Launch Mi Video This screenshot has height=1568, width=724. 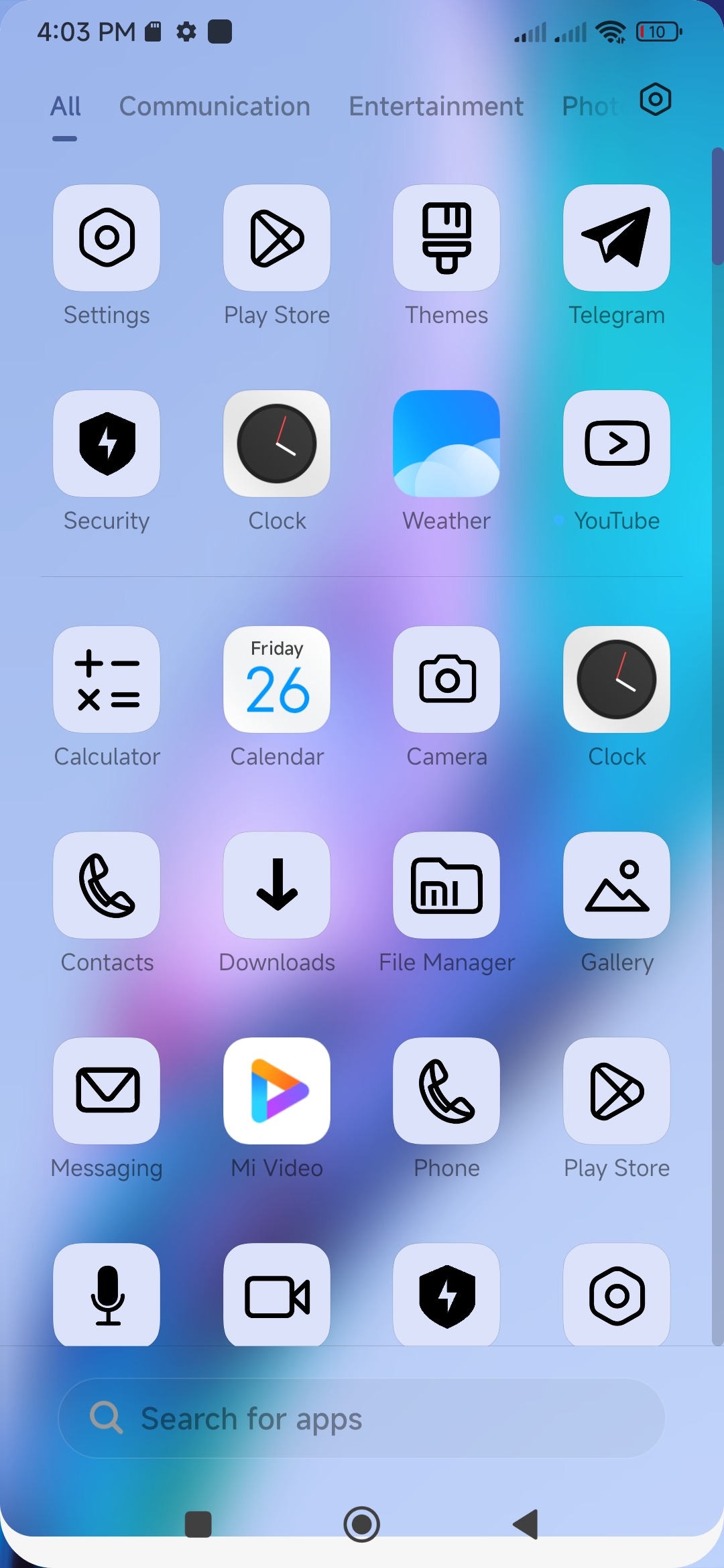click(x=277, y=1091)
